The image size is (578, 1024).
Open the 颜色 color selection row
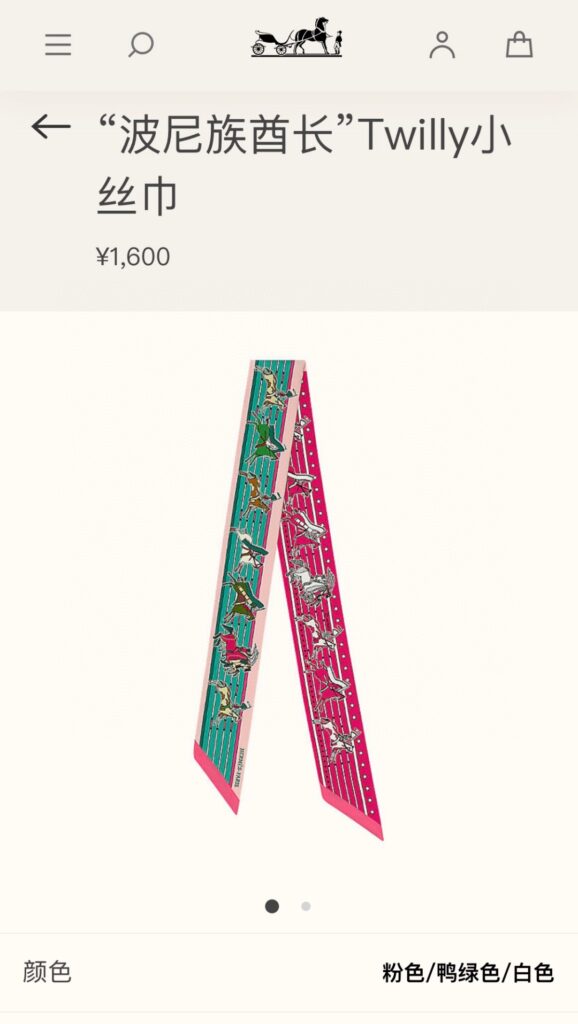pyautogui.click(x=289, y=972)
